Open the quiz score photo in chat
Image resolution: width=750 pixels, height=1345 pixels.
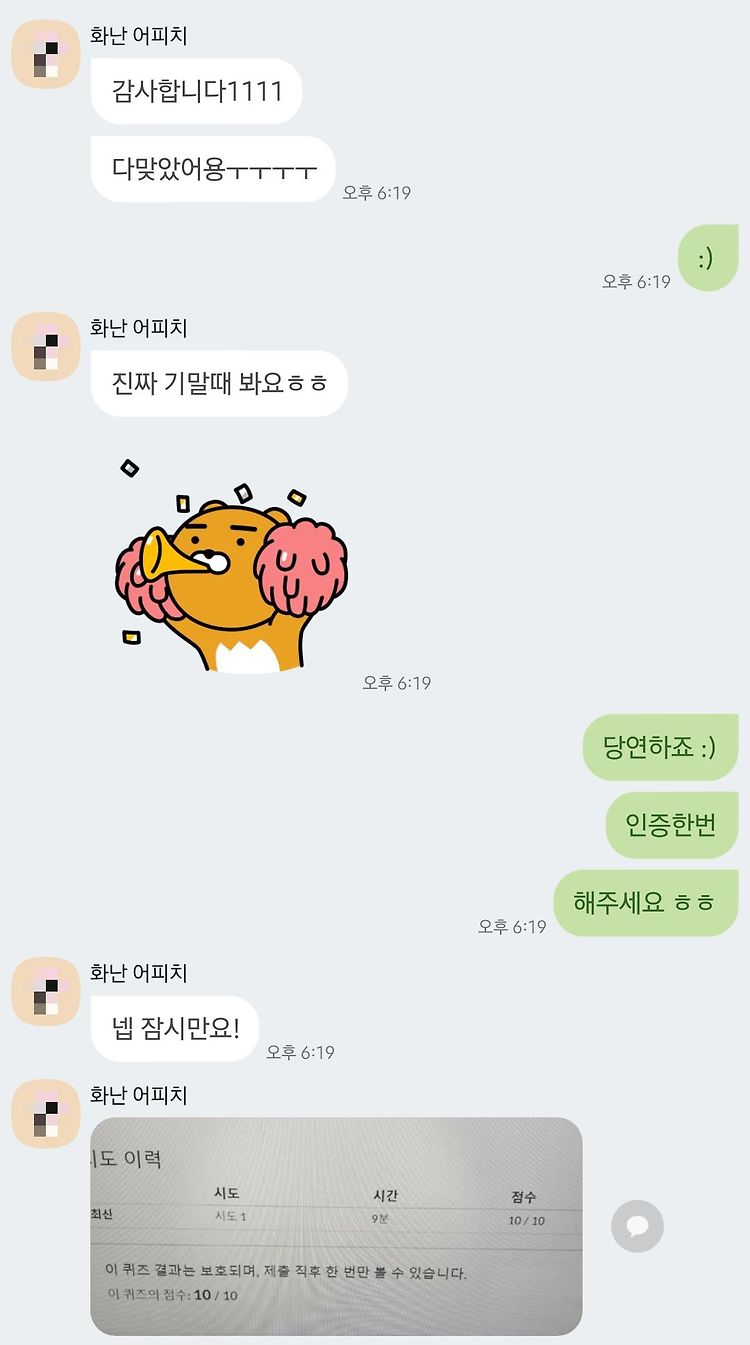pos(336,1226)
